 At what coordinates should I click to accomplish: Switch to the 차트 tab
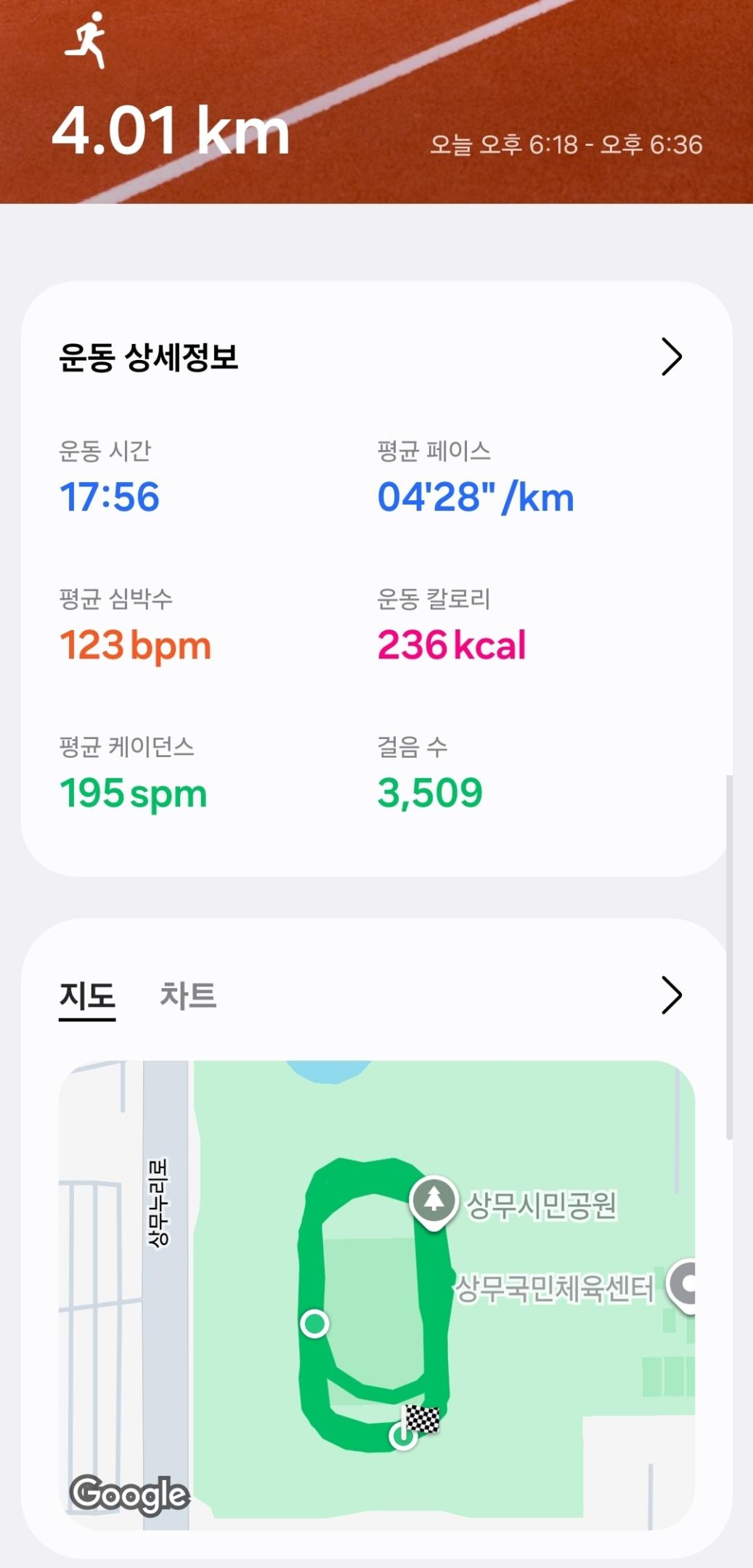[x=188, y=995]
